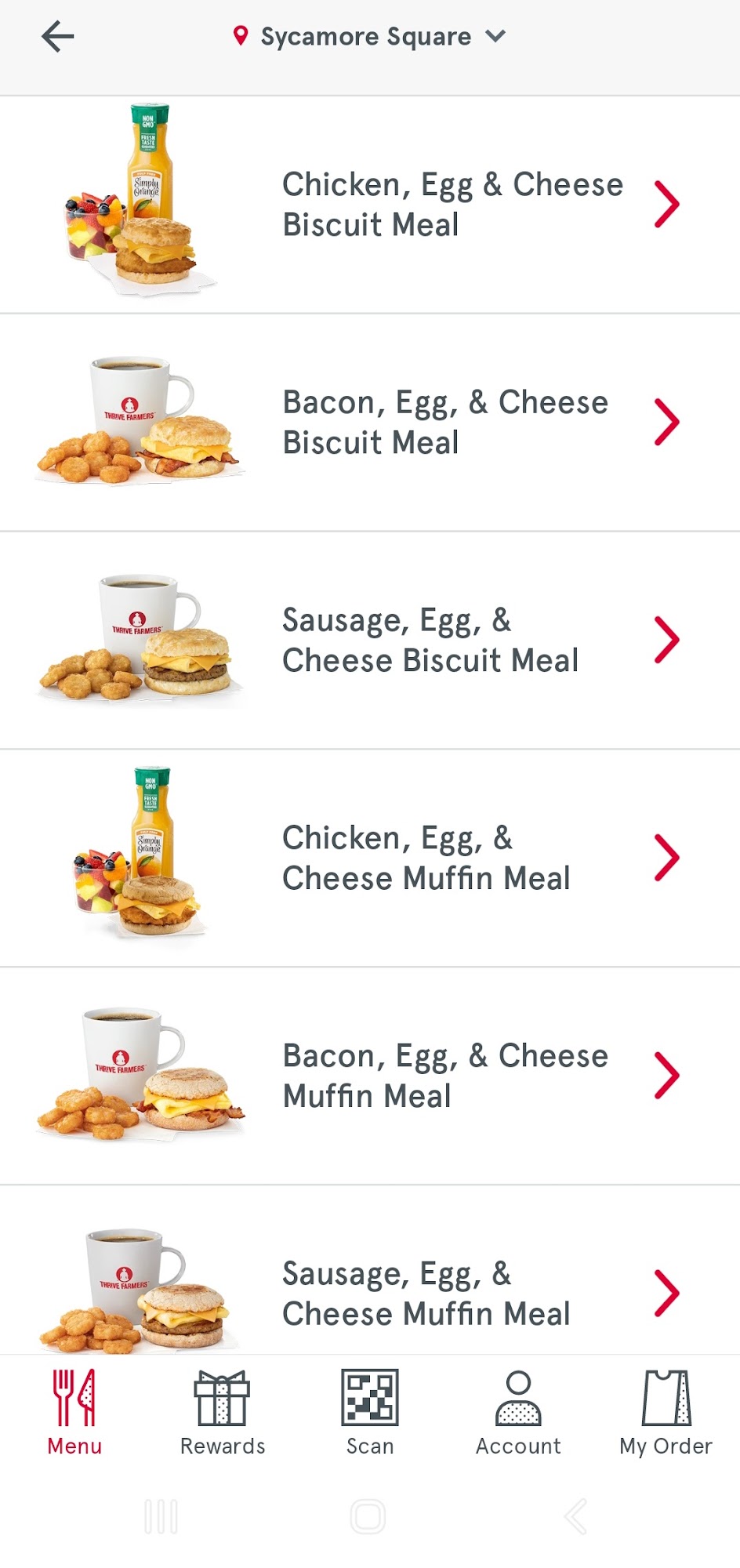This screenshot has height=1568, width=740.
Task: Tap the system home button
Action: click(368, 1516)
